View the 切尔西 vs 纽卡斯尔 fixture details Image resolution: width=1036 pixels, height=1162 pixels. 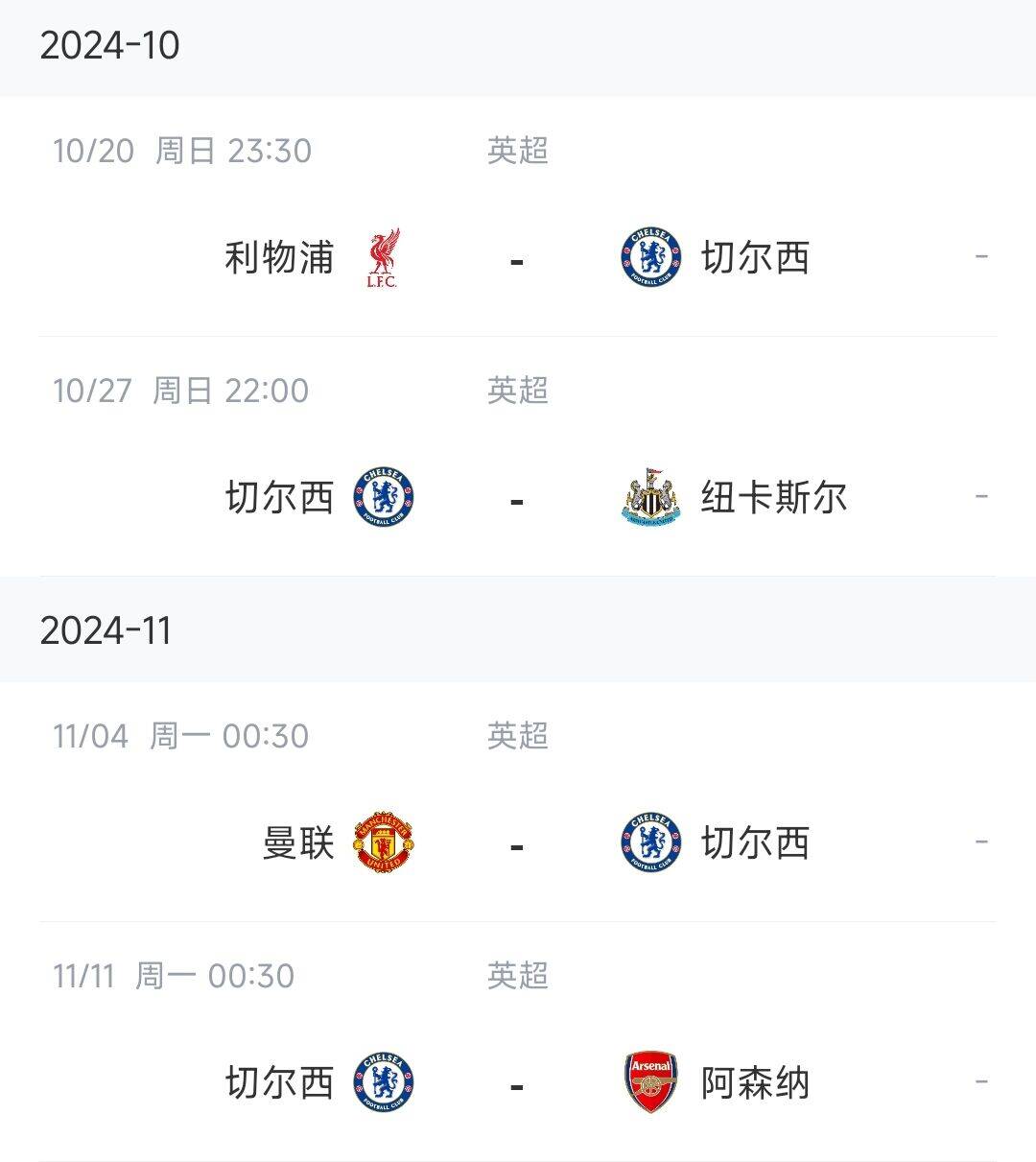pos(517,497)
